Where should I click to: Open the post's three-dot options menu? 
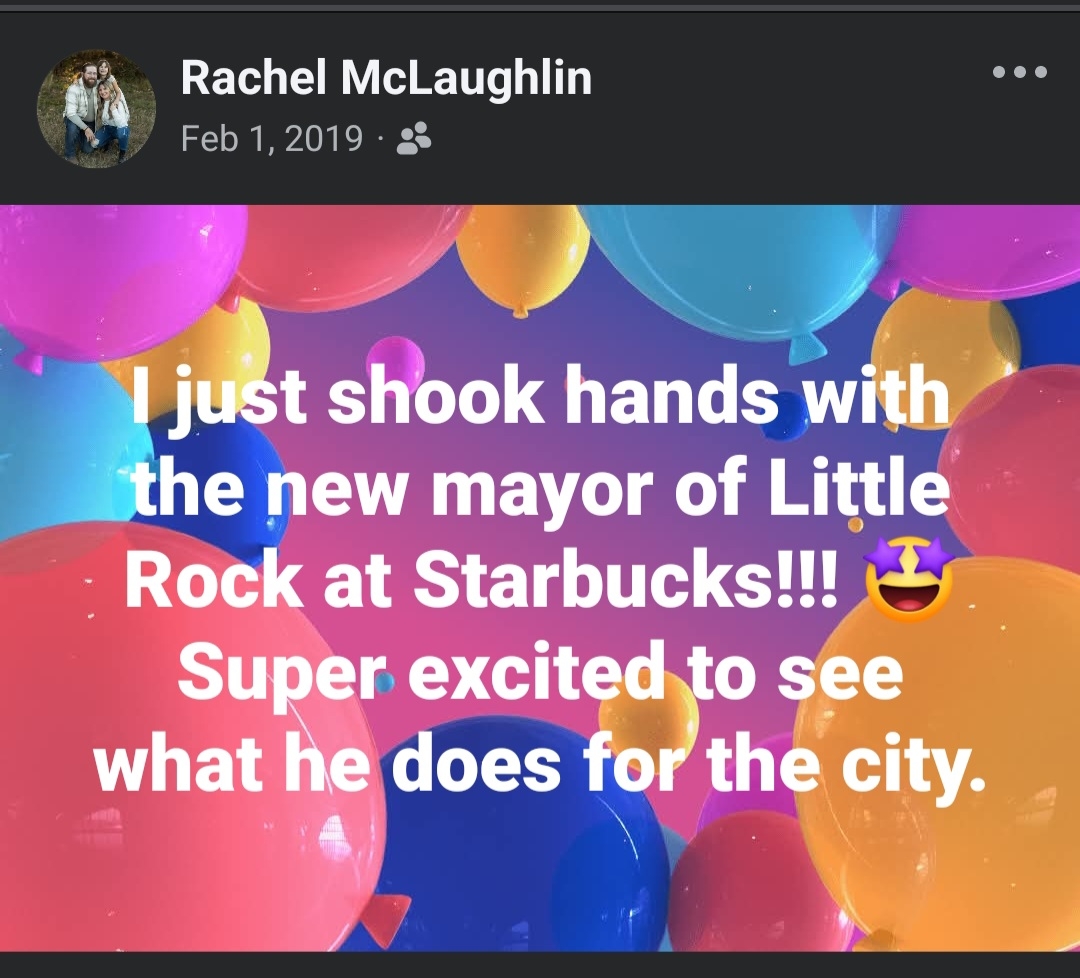coord(1019,72)
